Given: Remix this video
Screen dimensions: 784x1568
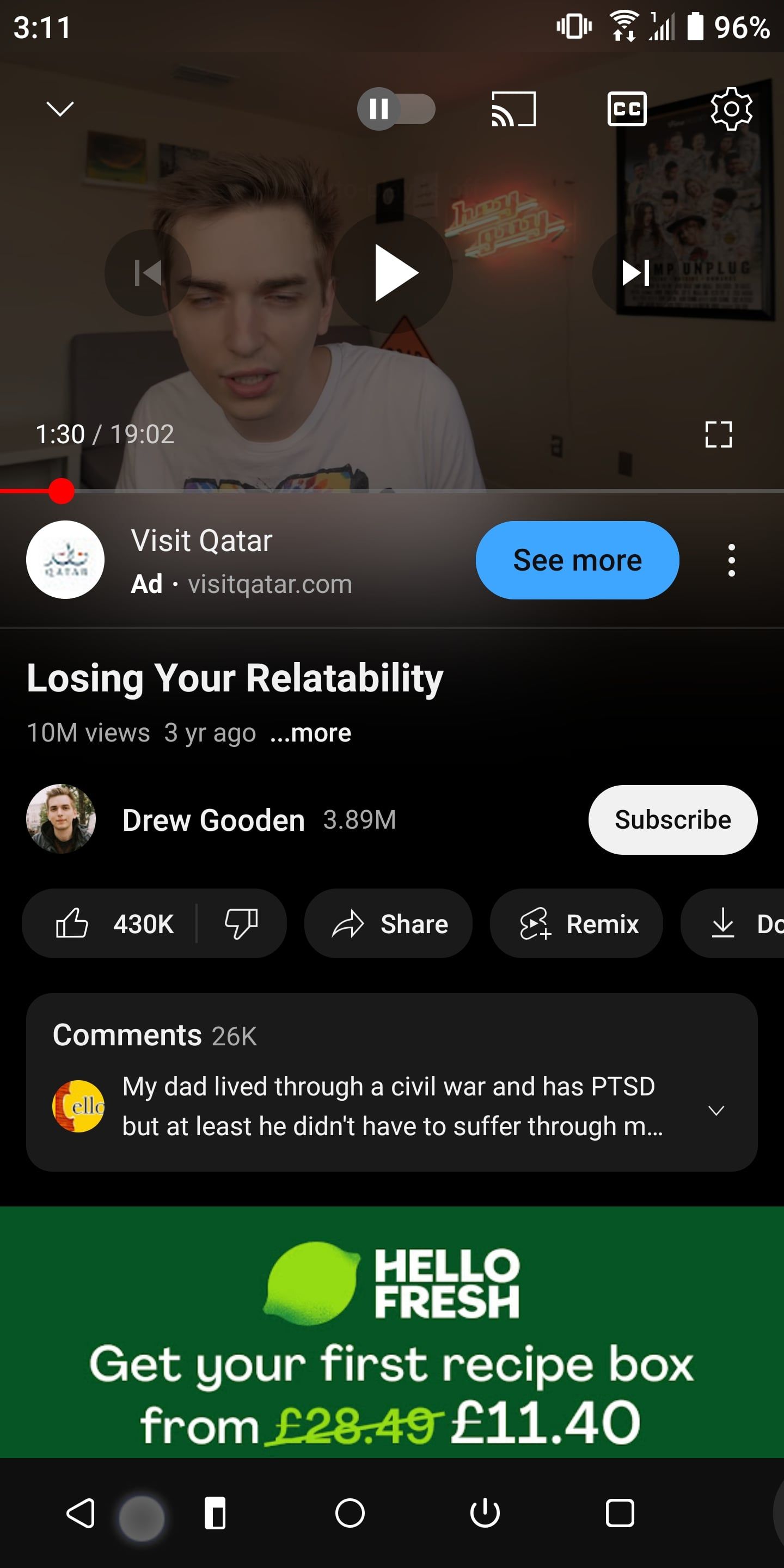Looking at the screenshot, I should click(x=576, y=923).
